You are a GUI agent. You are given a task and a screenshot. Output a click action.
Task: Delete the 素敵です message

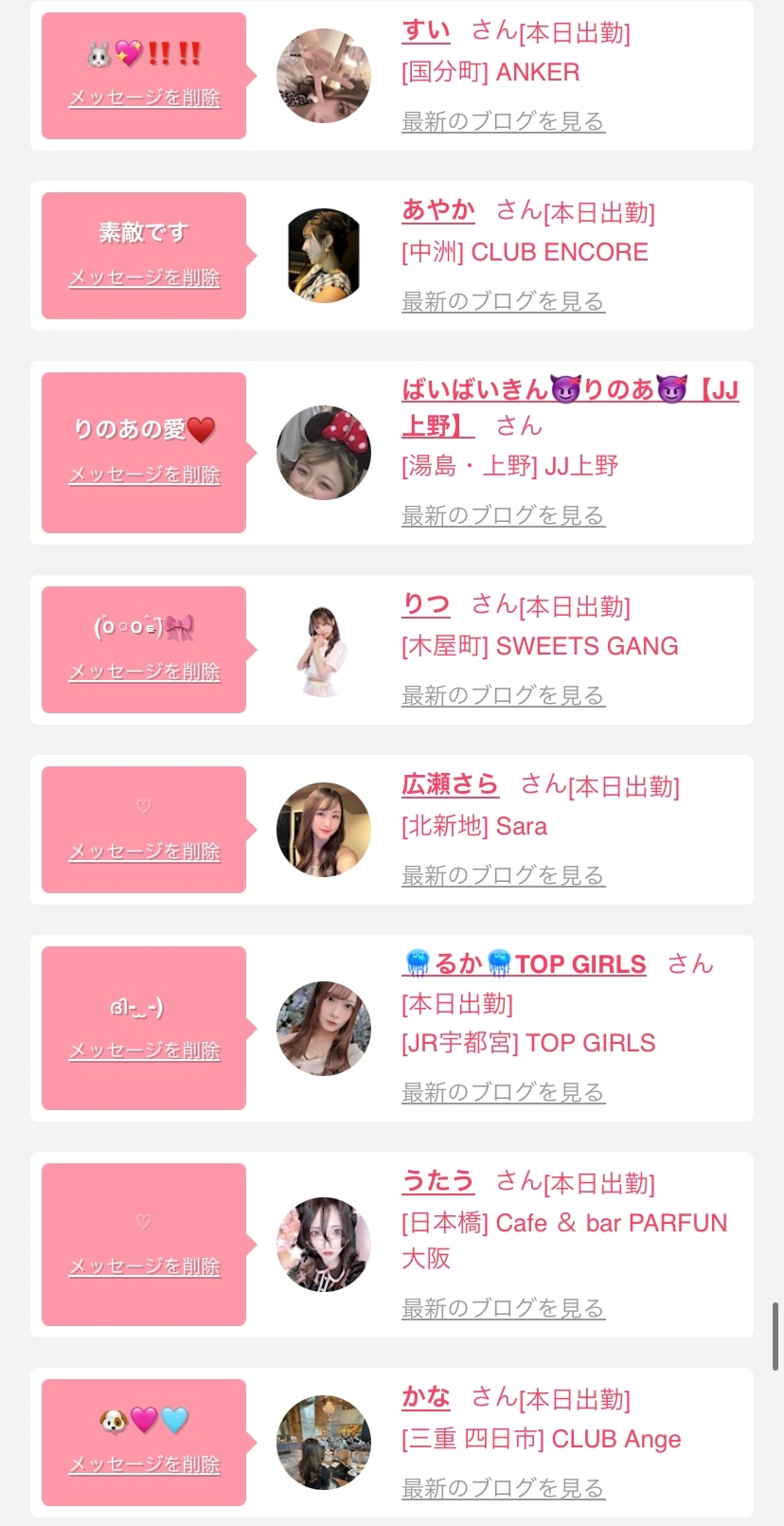(x=144, y=278)
